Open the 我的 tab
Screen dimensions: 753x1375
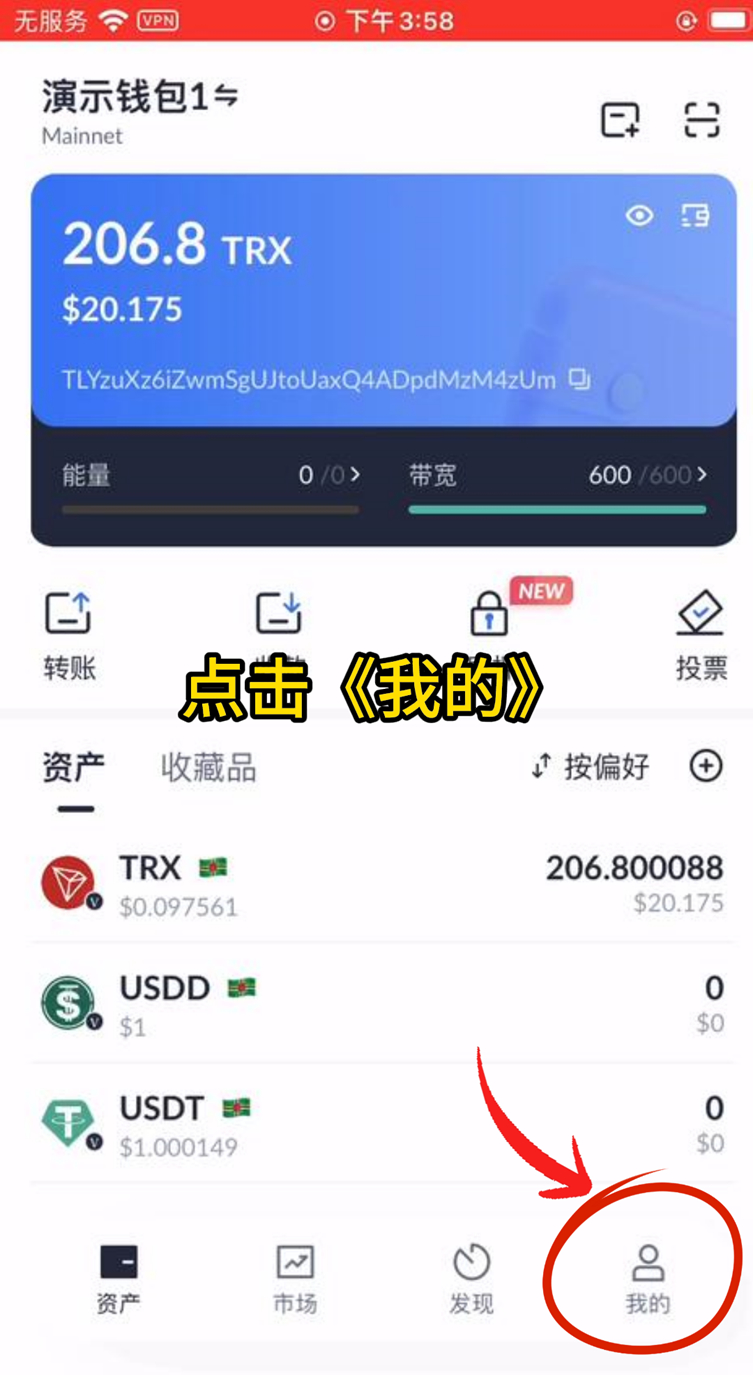point(648,1278)
